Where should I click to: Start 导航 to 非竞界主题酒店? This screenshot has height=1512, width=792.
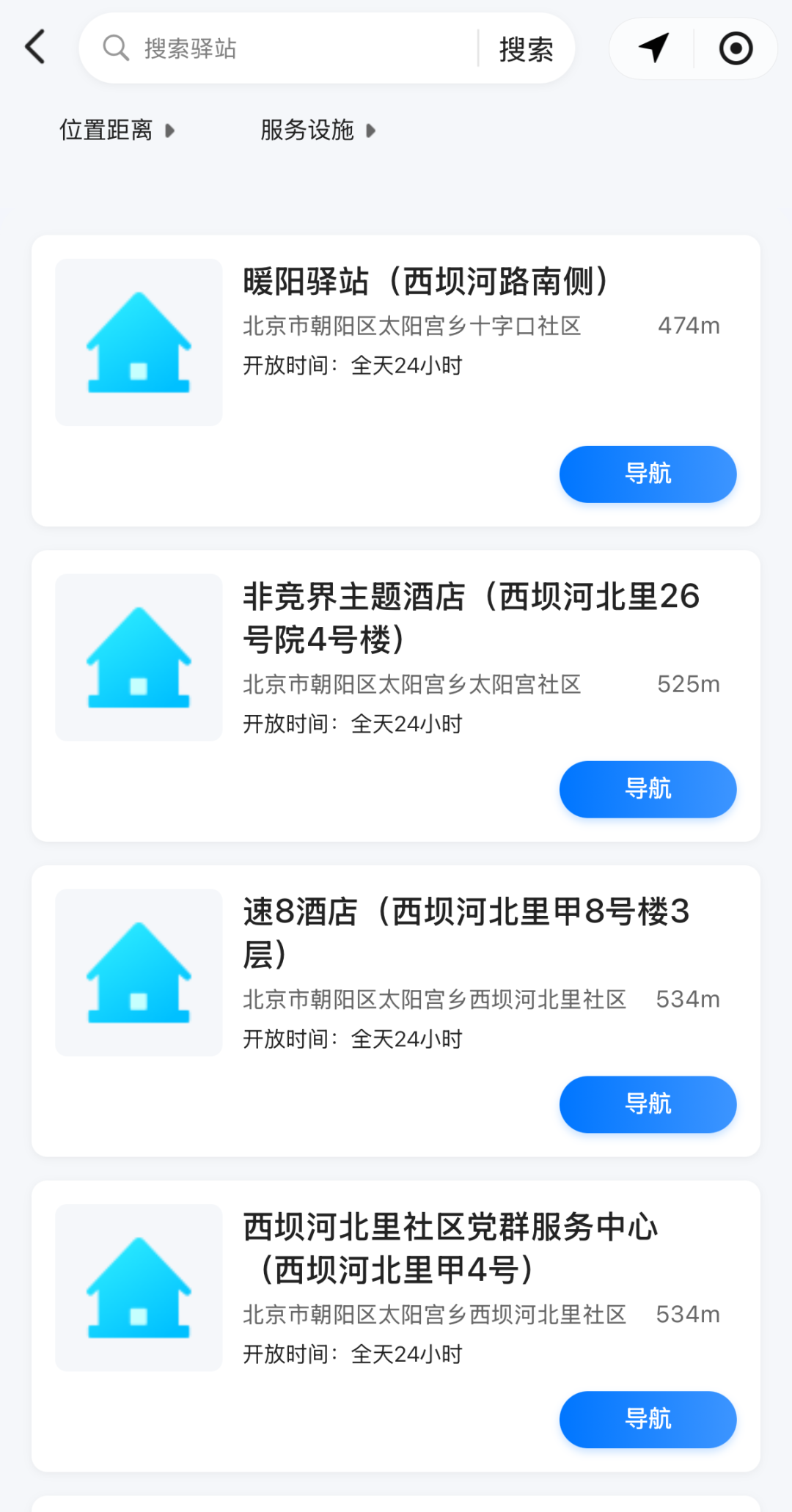pos(648,789)
